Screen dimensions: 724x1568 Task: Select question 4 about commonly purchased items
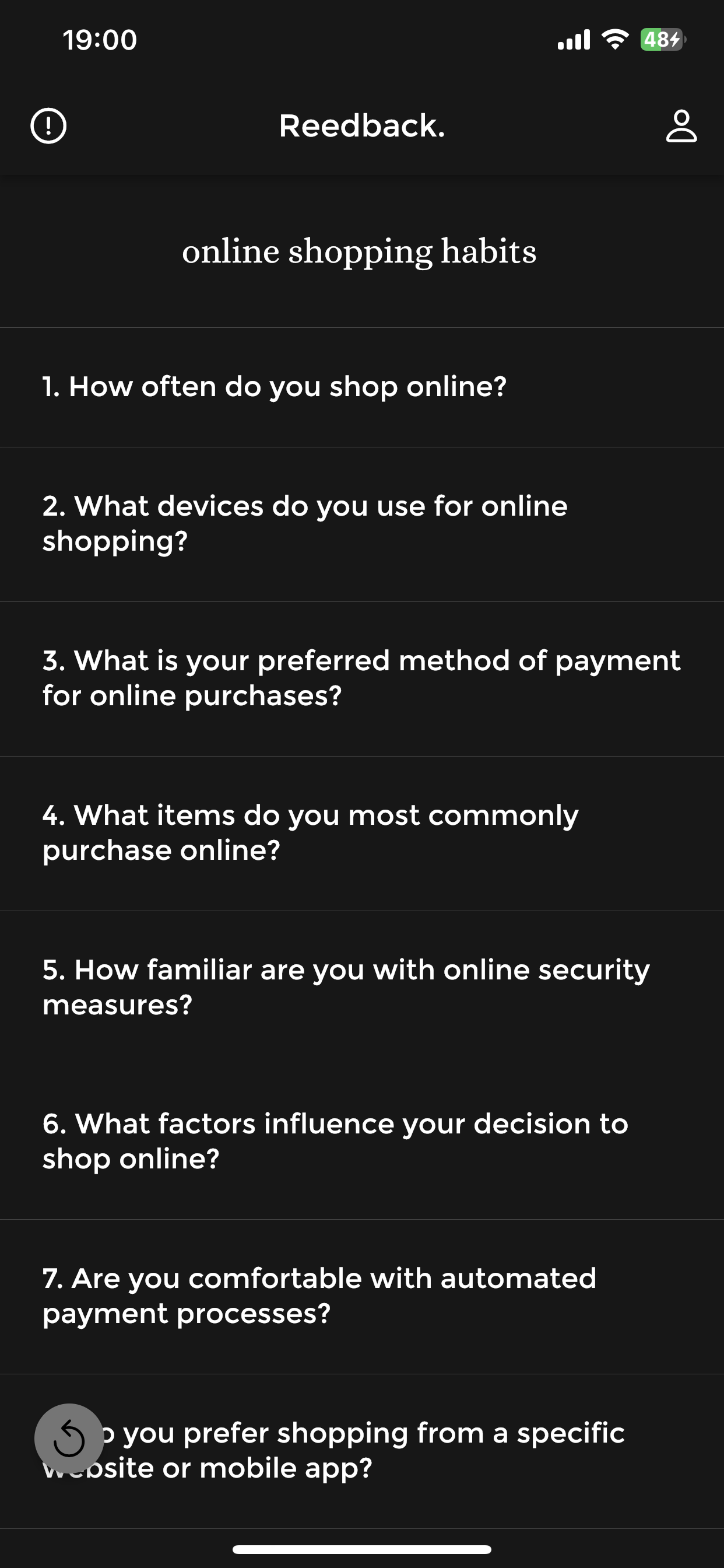click(310, 832)
